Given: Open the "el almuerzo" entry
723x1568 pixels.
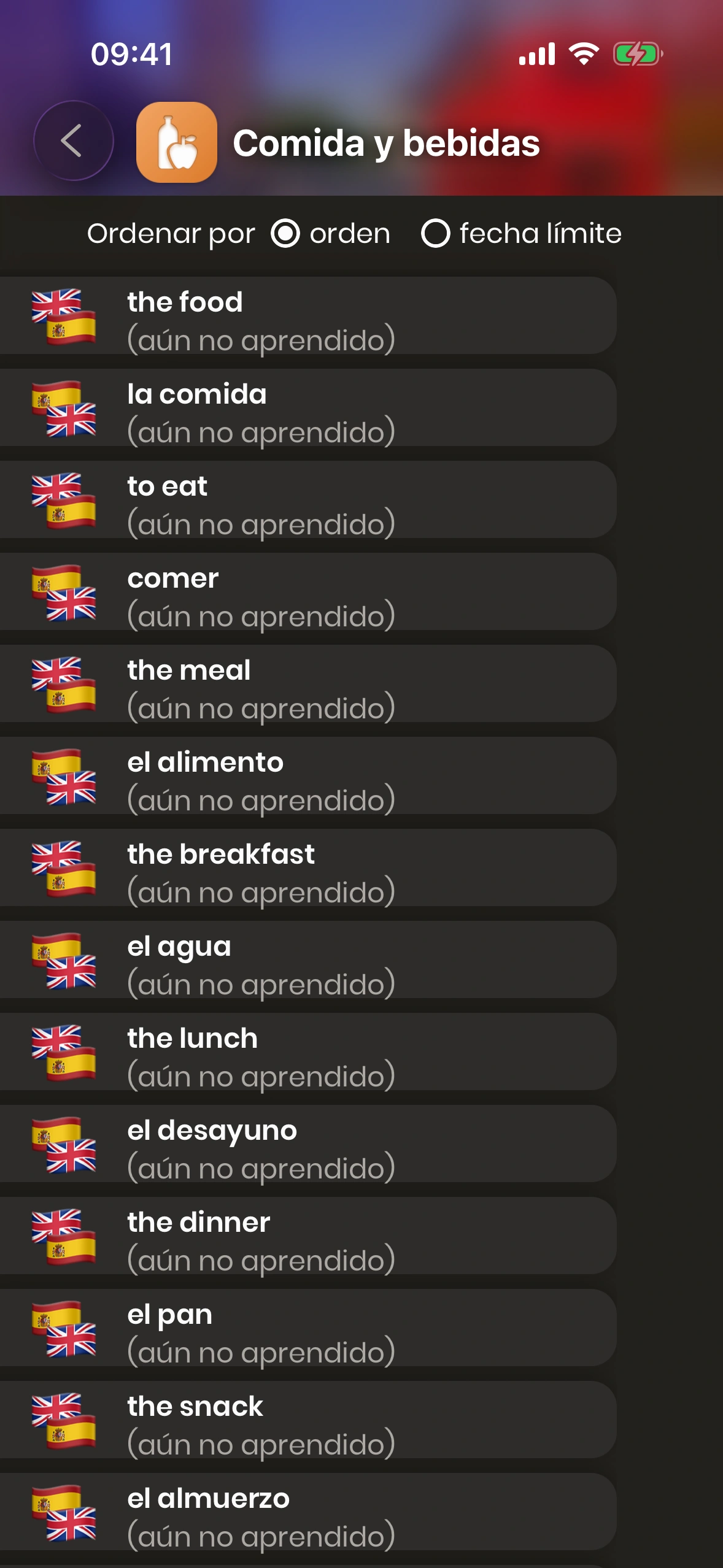Looking at the screenshot, I should pos(307,1512).
